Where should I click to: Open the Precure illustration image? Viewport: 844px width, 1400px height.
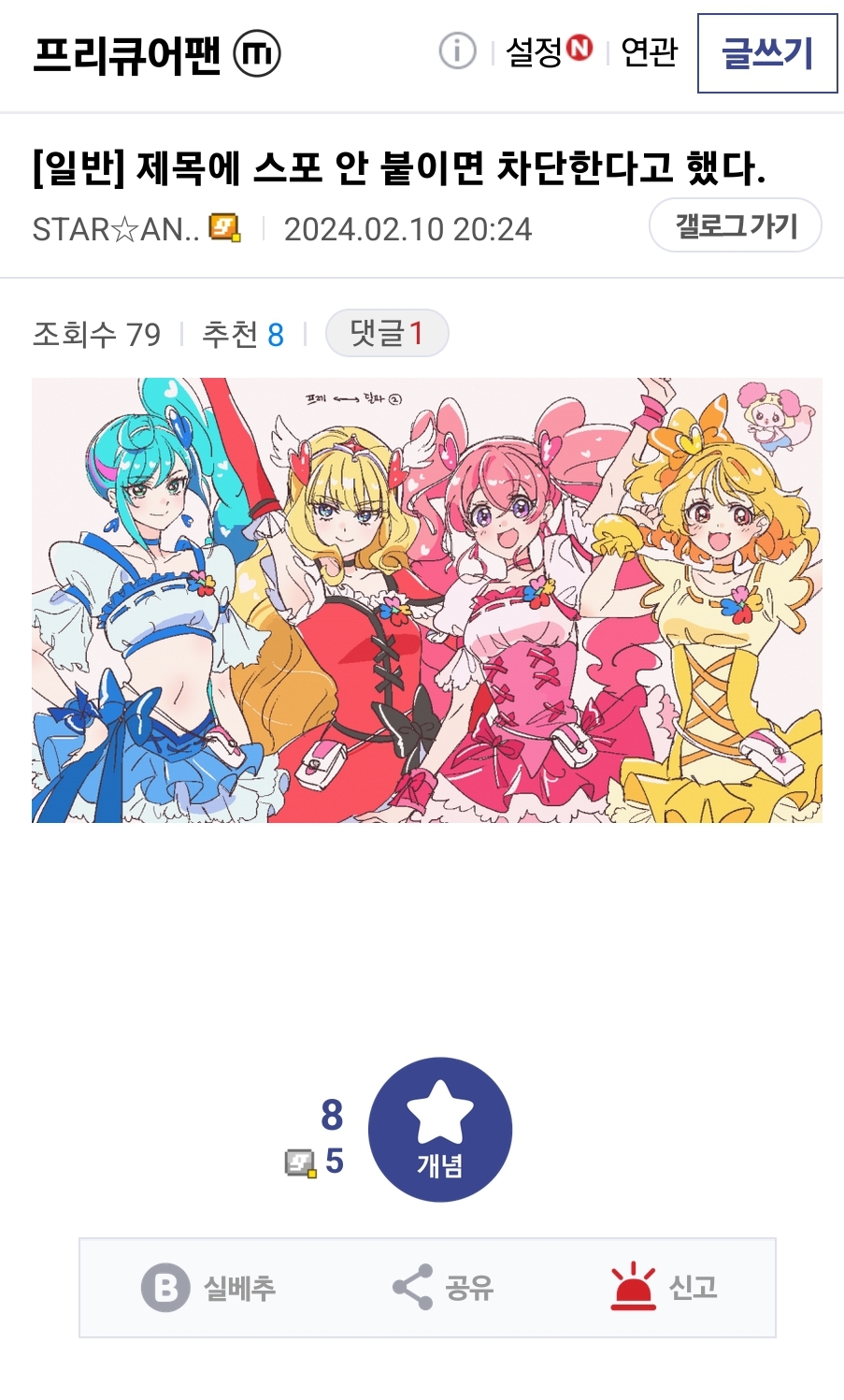426,599
